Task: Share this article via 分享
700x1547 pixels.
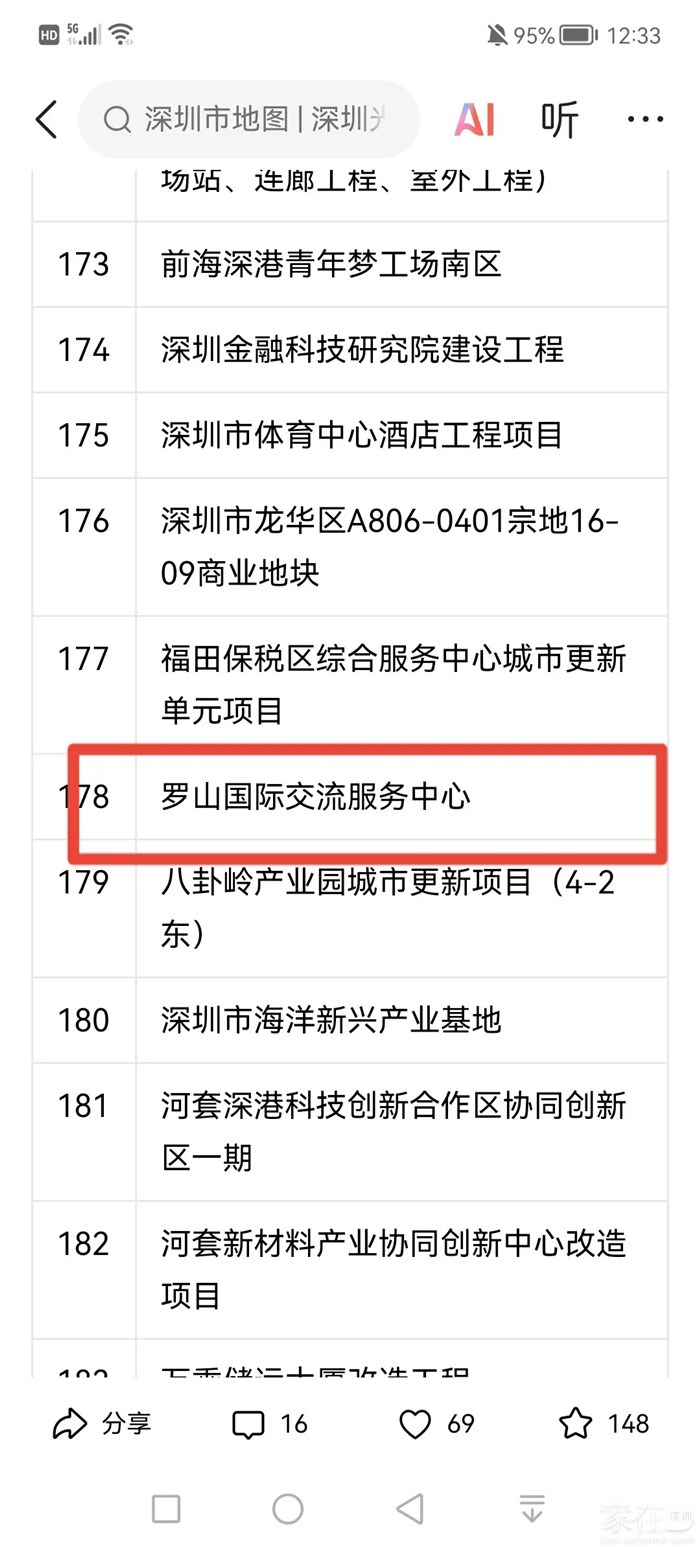Action: click(101, 1423)
